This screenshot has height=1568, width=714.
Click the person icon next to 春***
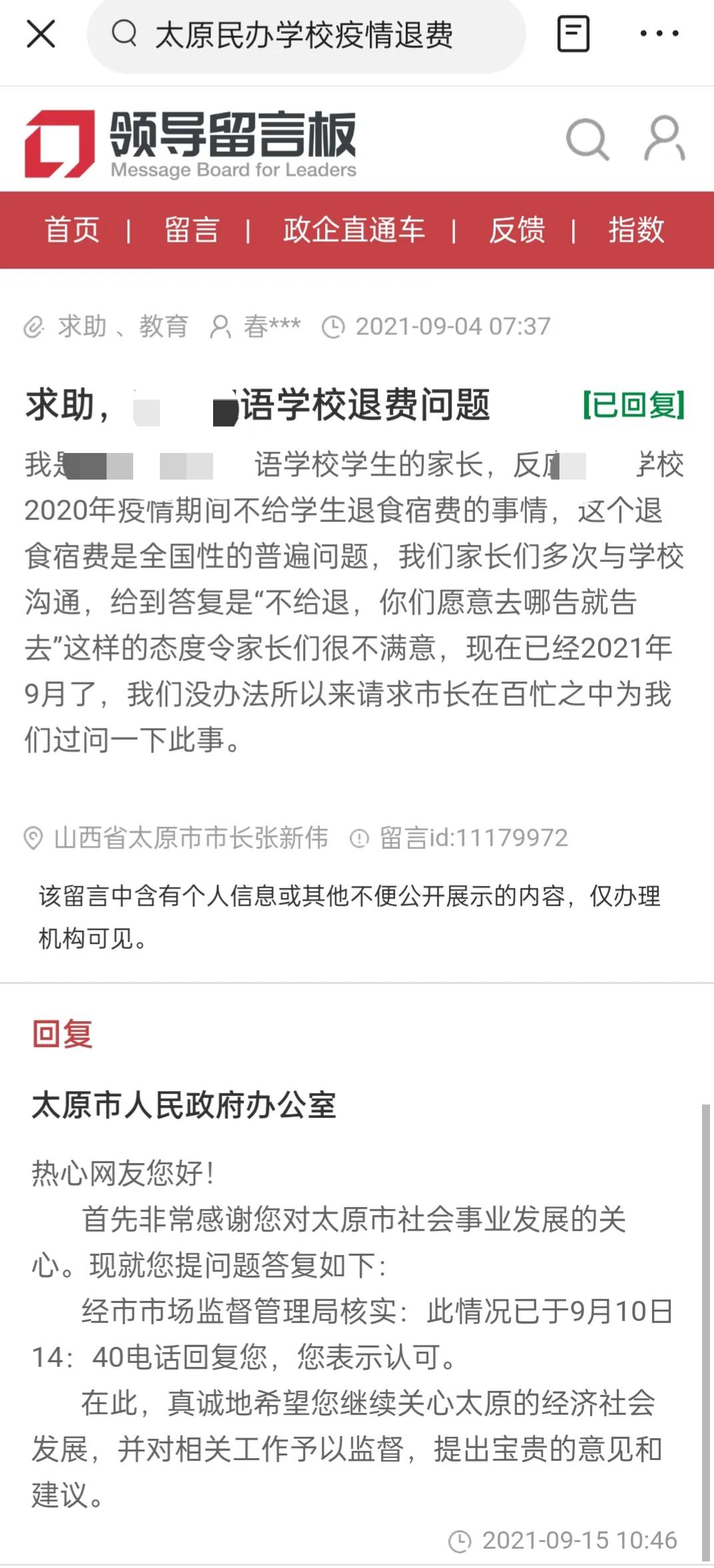pyautogui.click(x=220, y=326)
